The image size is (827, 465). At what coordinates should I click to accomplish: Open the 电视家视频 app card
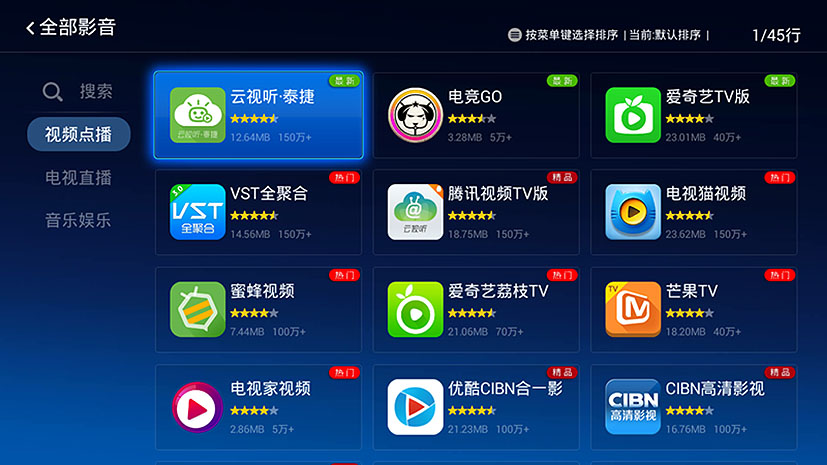(258, 406)
